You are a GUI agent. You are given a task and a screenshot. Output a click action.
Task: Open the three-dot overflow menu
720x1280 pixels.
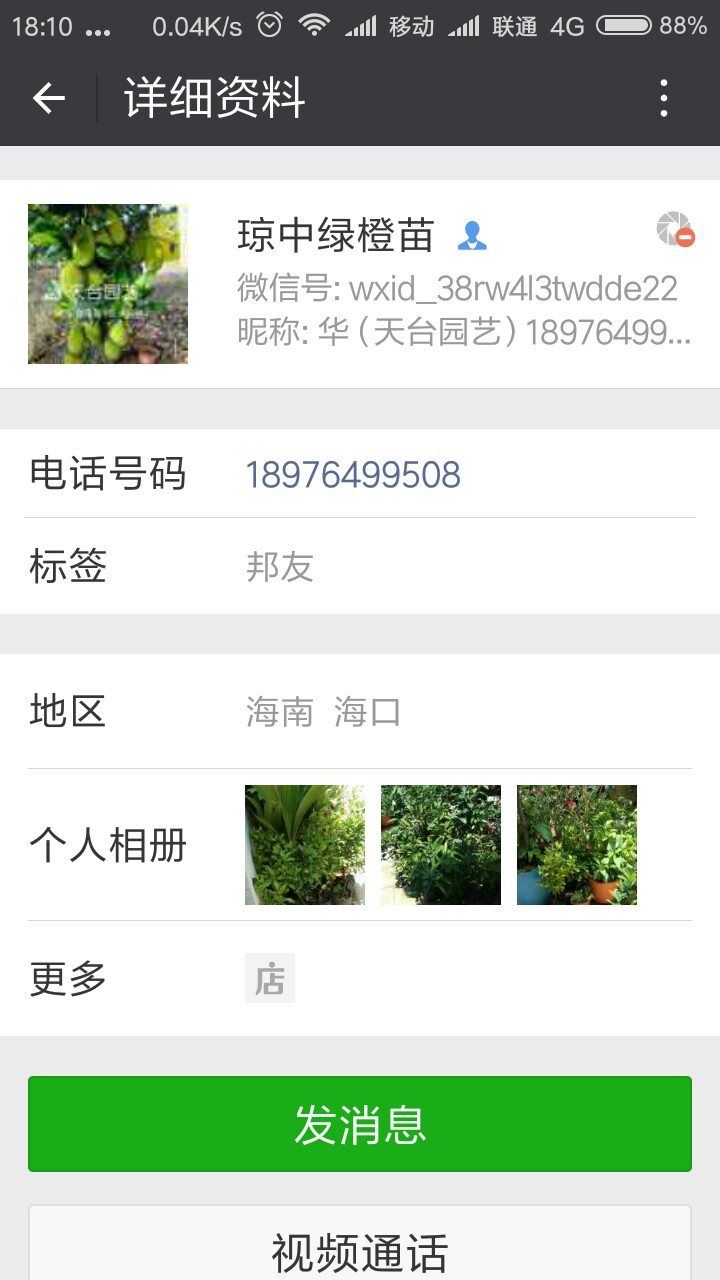click(664, 98)
